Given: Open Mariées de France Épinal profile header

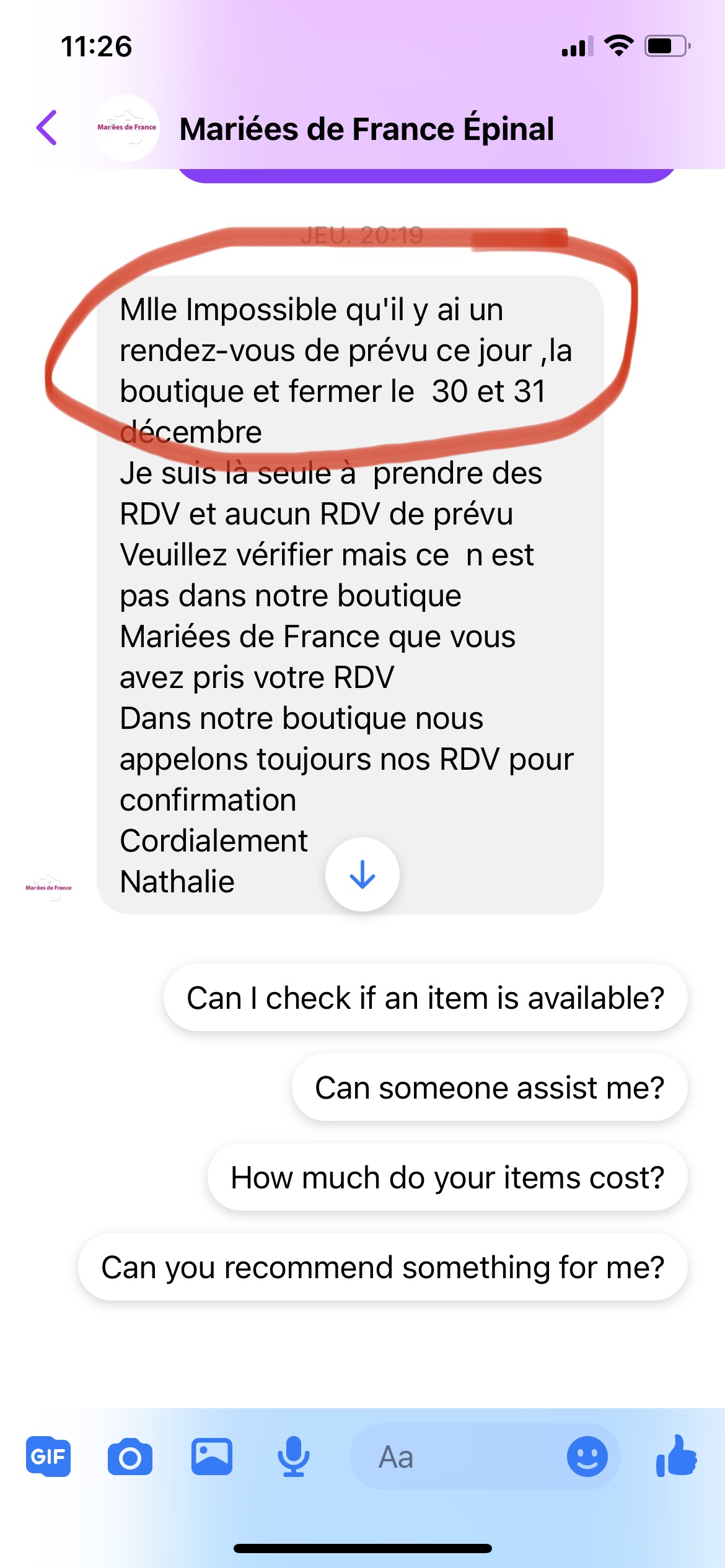Looking at the screenshot, I should click(x=366, y=129).
